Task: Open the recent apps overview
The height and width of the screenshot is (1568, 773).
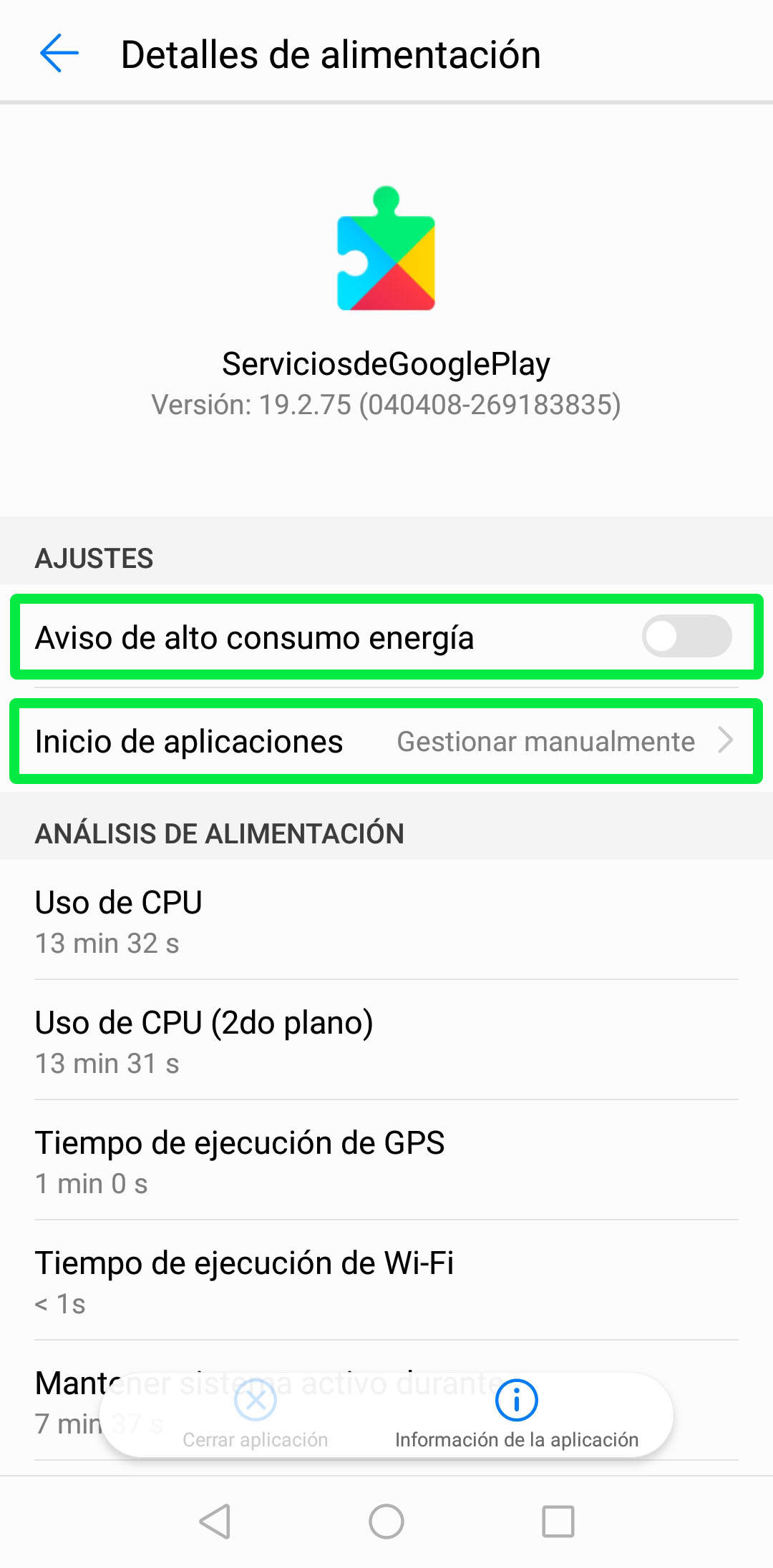Action: pos(558,1521)
